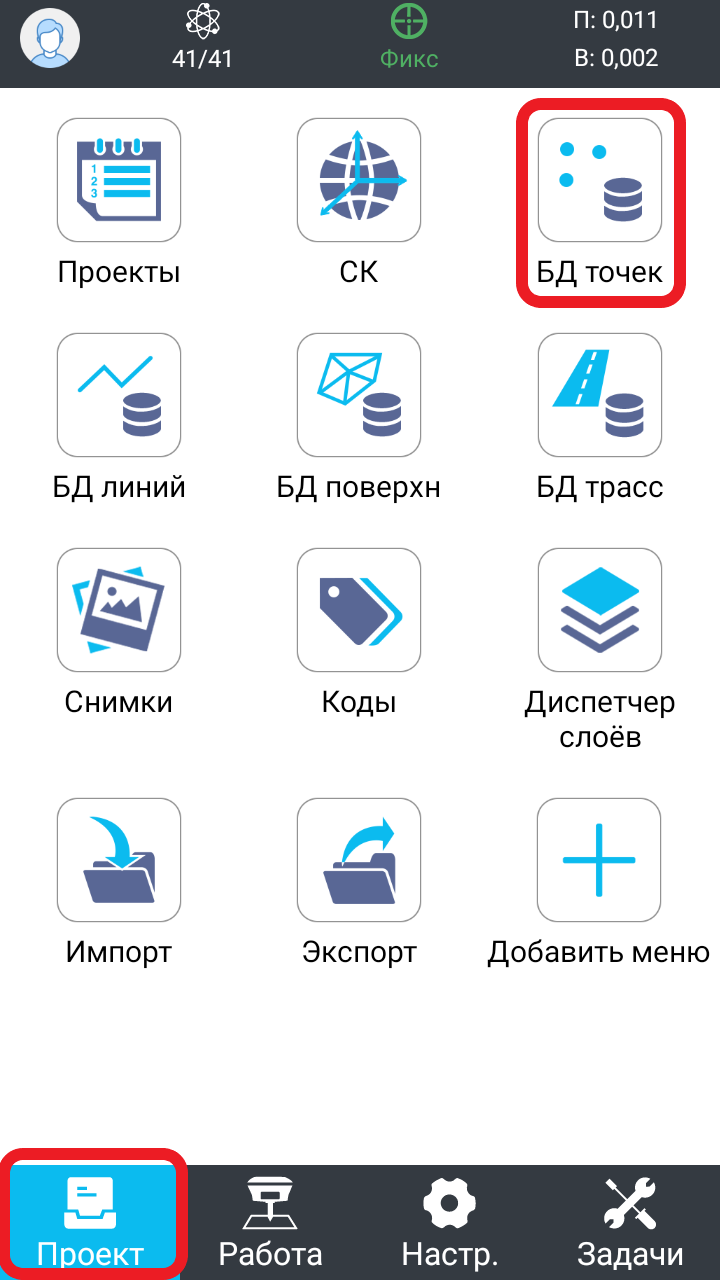Open the user profile avatar
720x1280 pixels.
(x=50, y=40)
